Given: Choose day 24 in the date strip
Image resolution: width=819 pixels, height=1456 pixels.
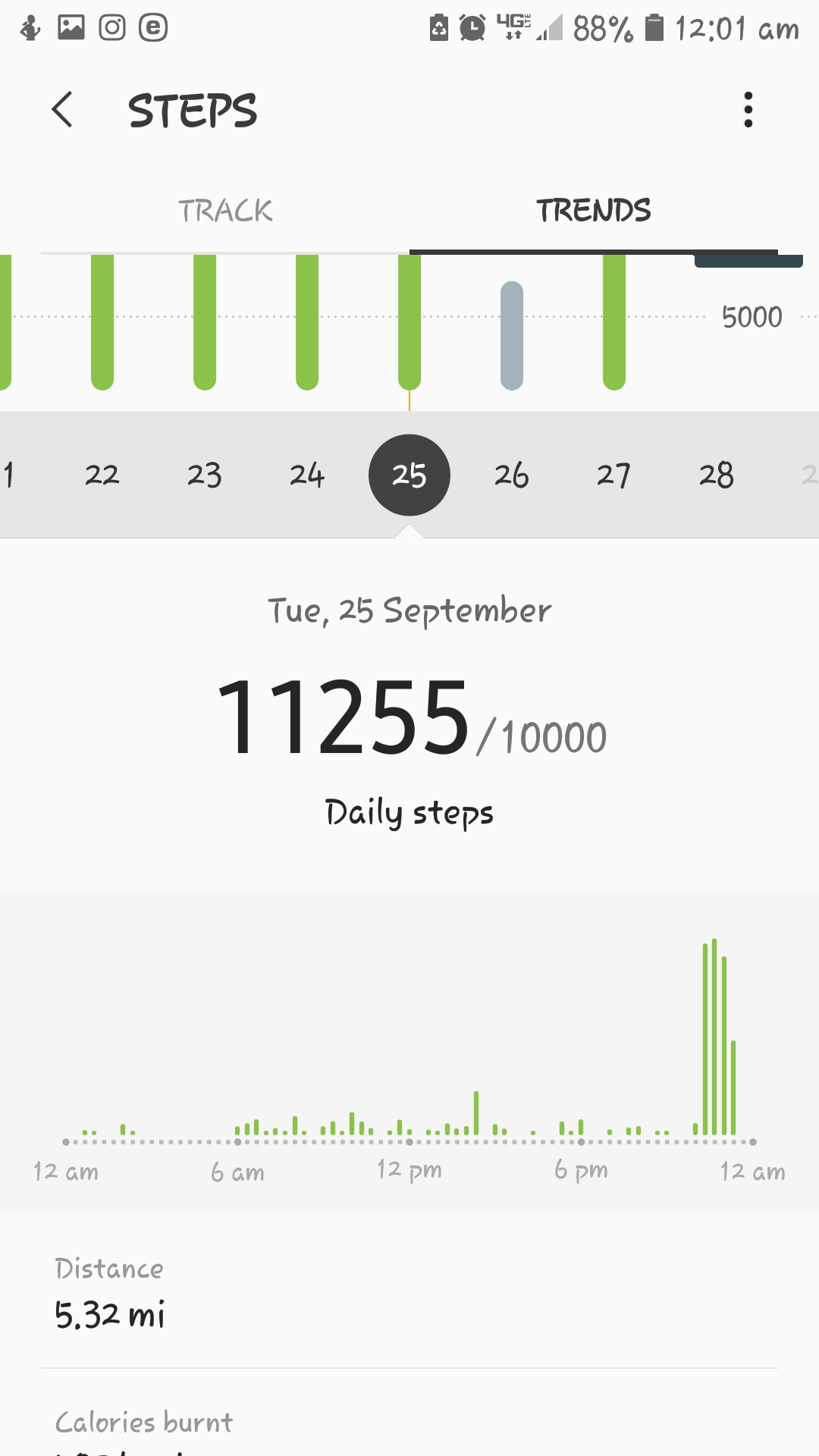Looking at the screenshot, I should (x=306, y=475).
